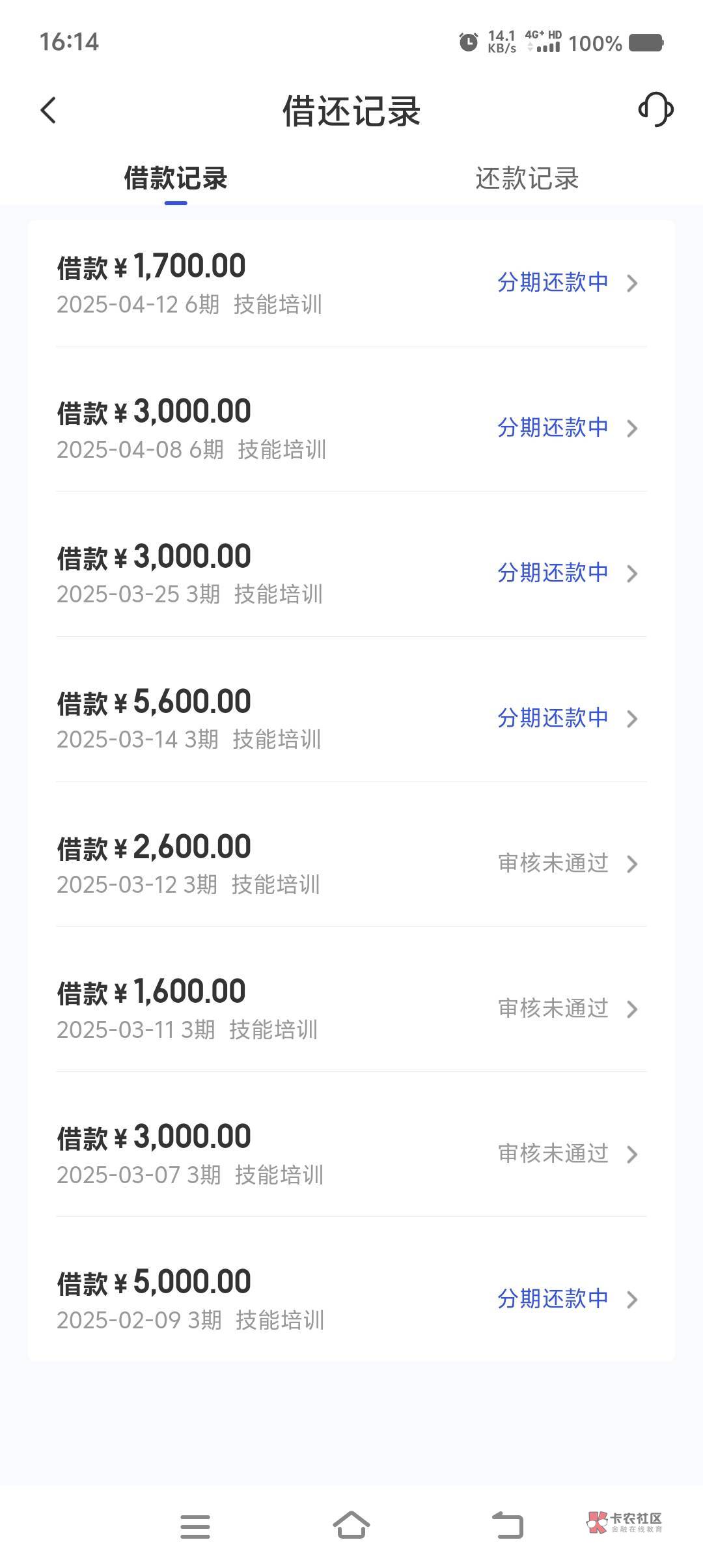Contact customer service via headset icon
703x1568 pixels.
(655, 109)
